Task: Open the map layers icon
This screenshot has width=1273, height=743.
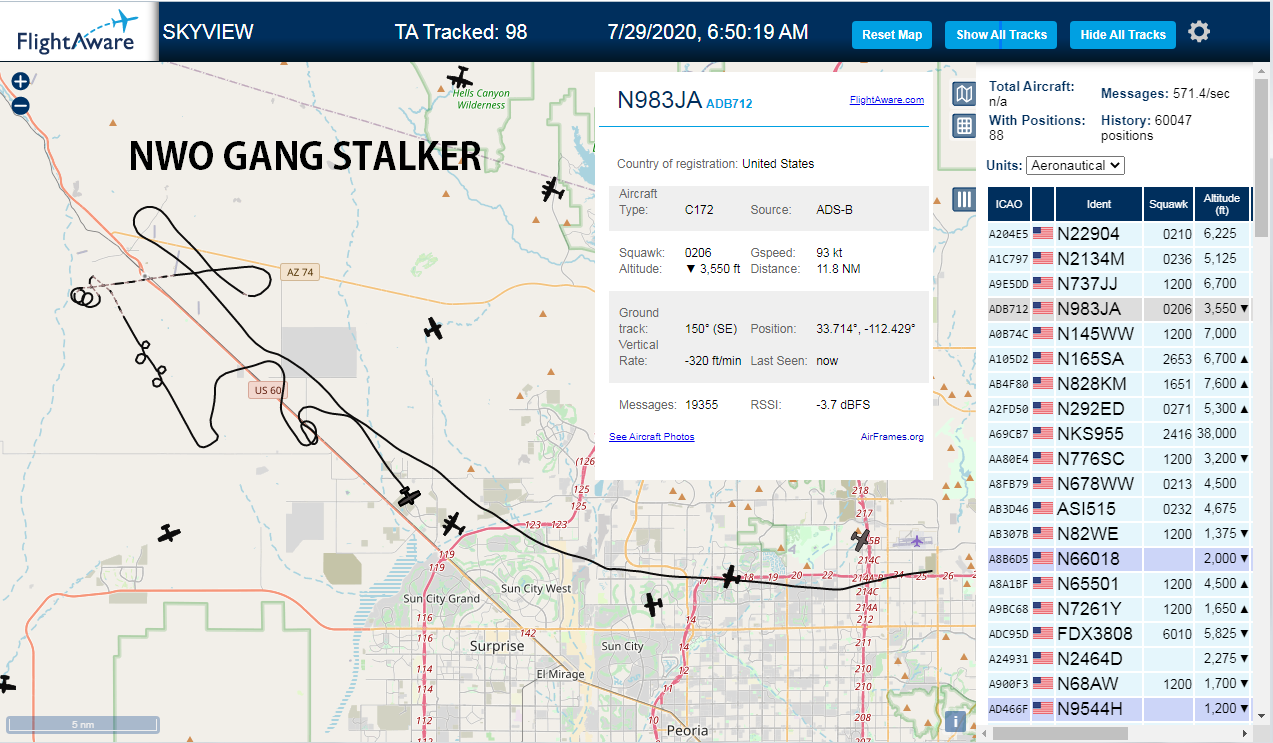Action: 964,94
